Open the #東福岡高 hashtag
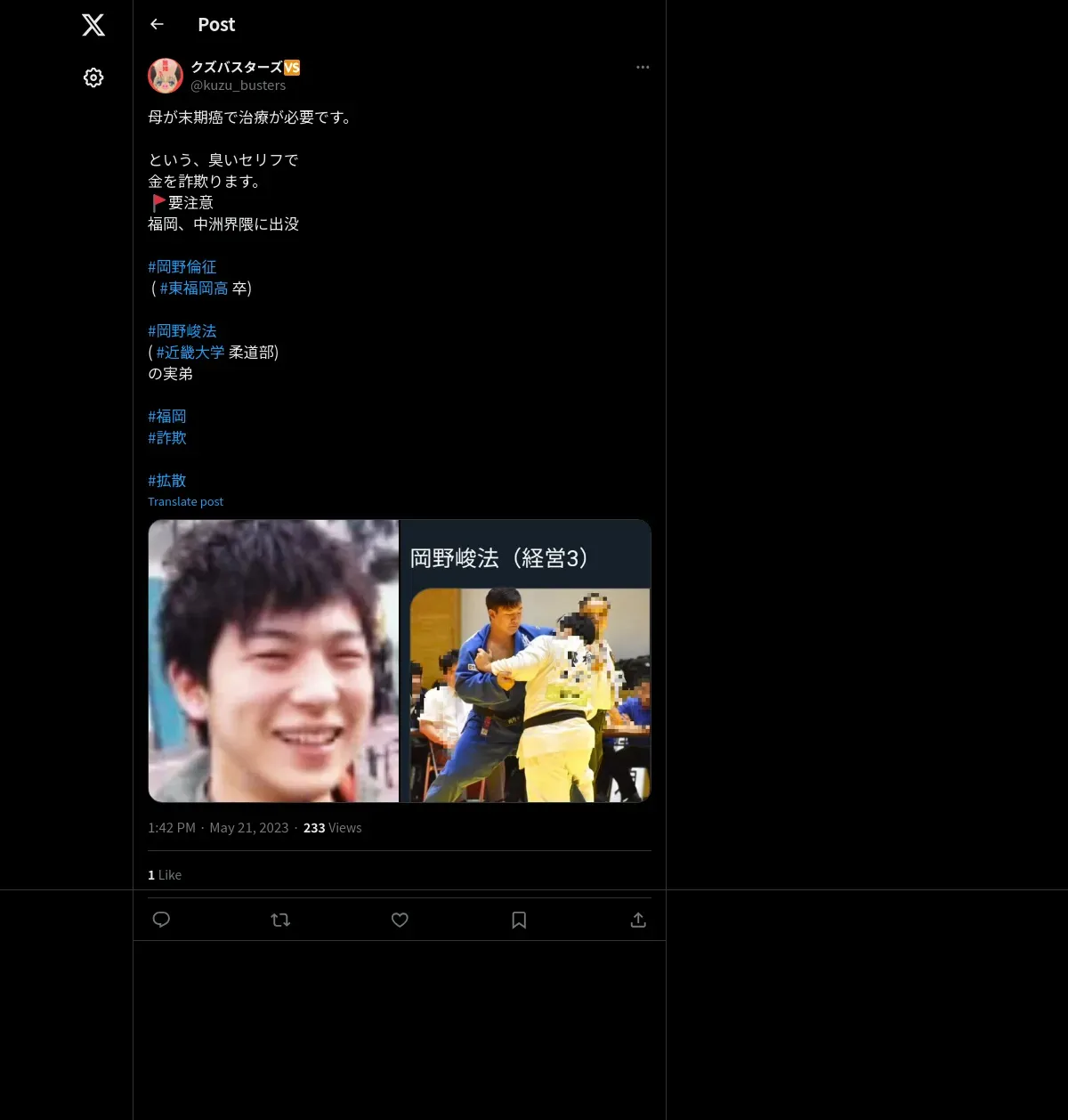 [193, 288]
